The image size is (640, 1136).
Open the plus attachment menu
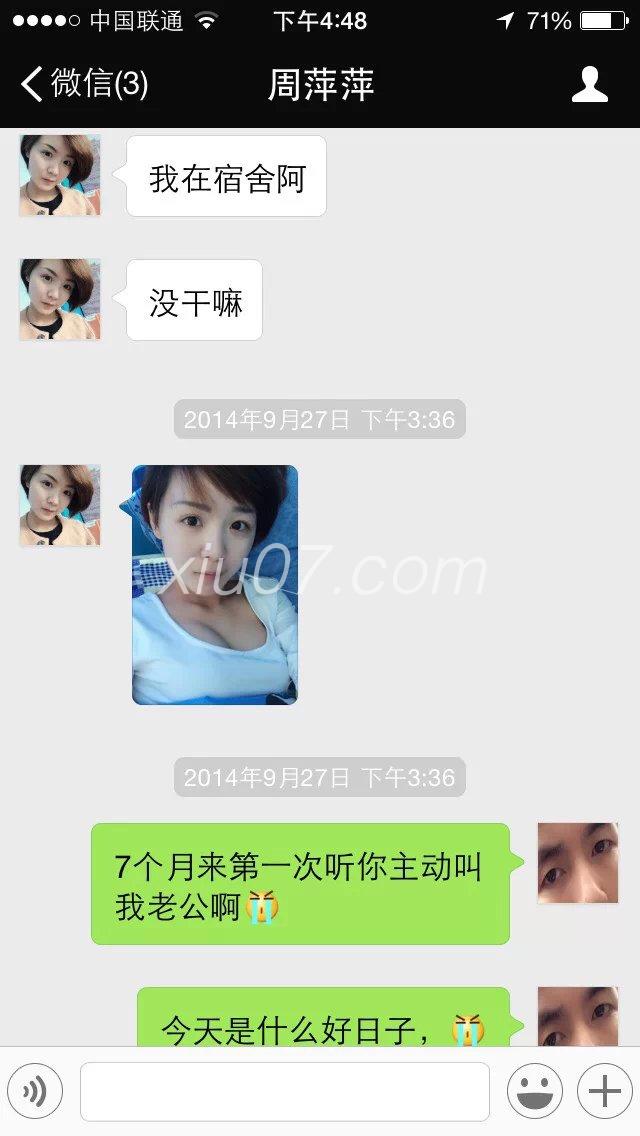click(605, 1091)
